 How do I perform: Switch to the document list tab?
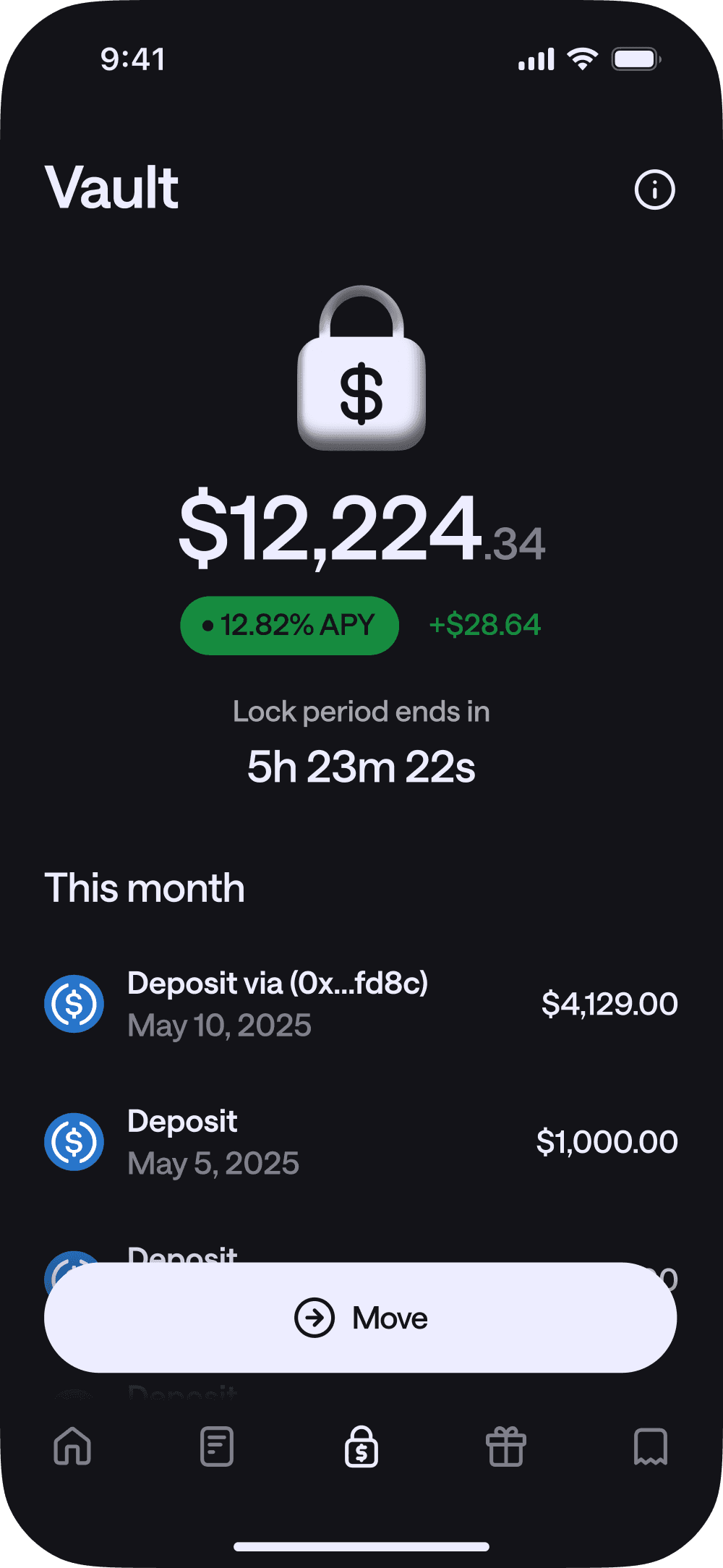tap(217, 1446)
